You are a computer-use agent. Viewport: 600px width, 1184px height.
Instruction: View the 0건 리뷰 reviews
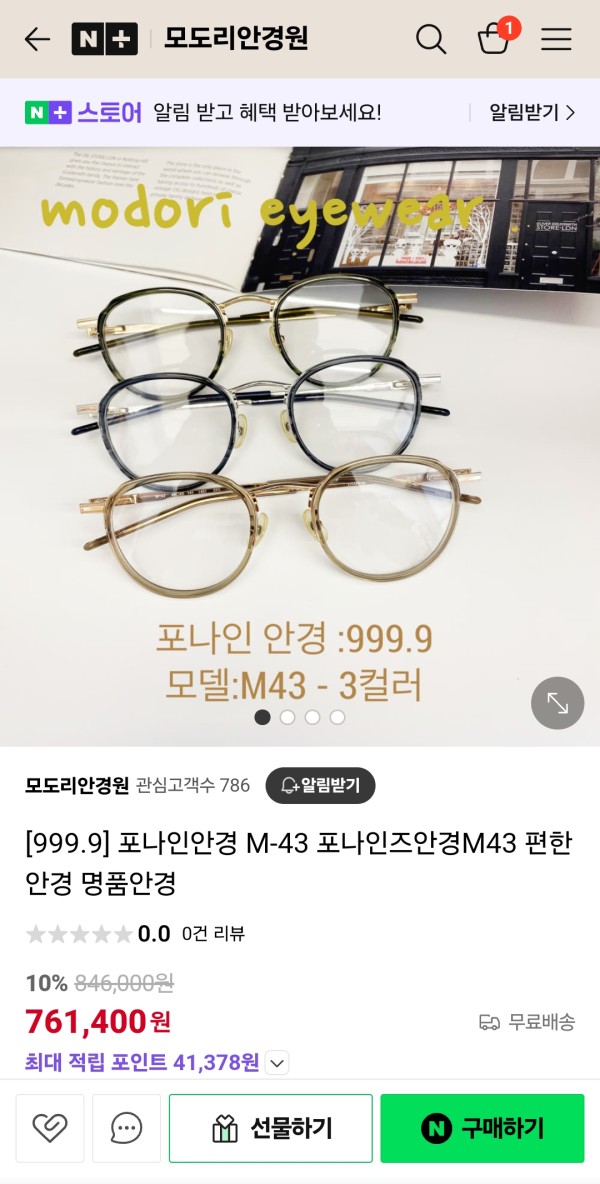tap(213, 934)
